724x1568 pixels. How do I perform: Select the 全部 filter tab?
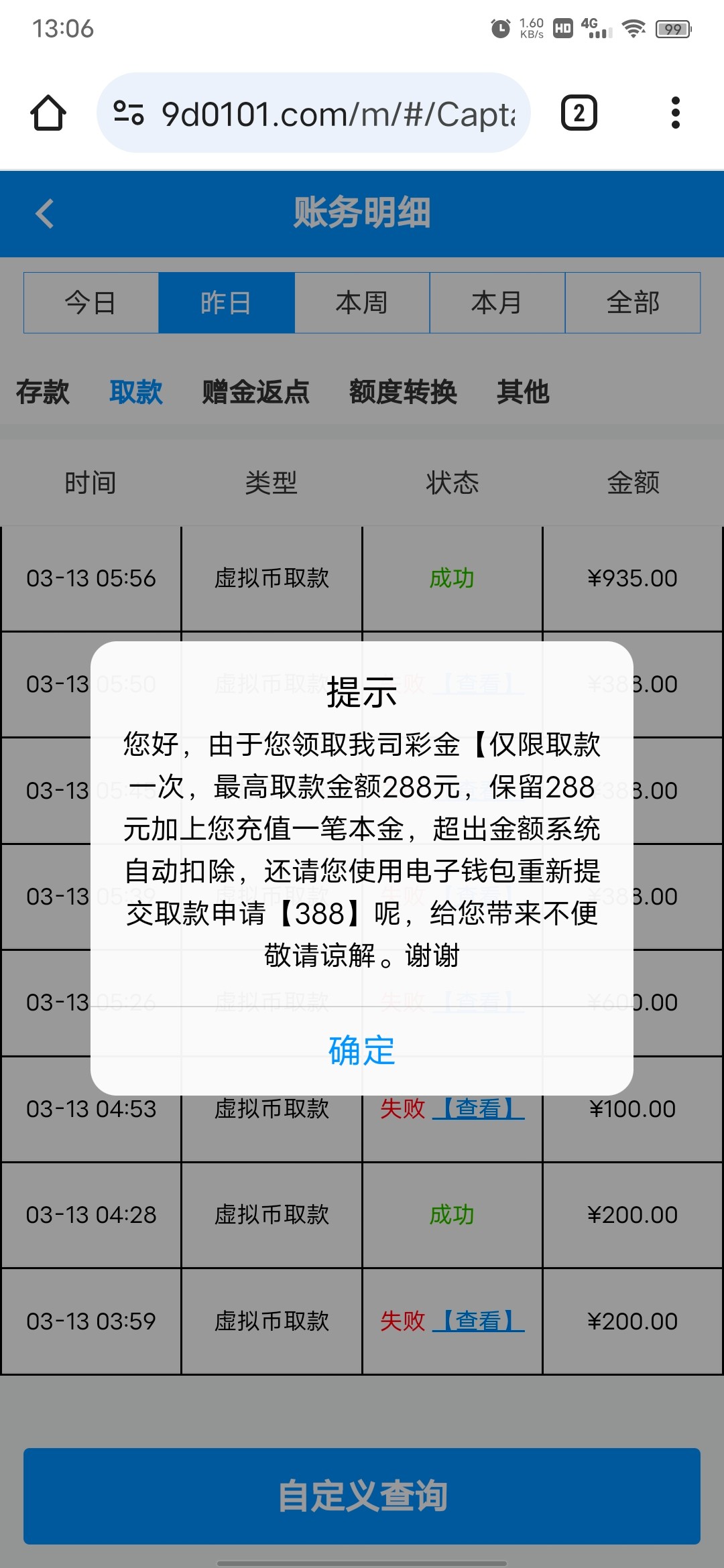point(632,303)
